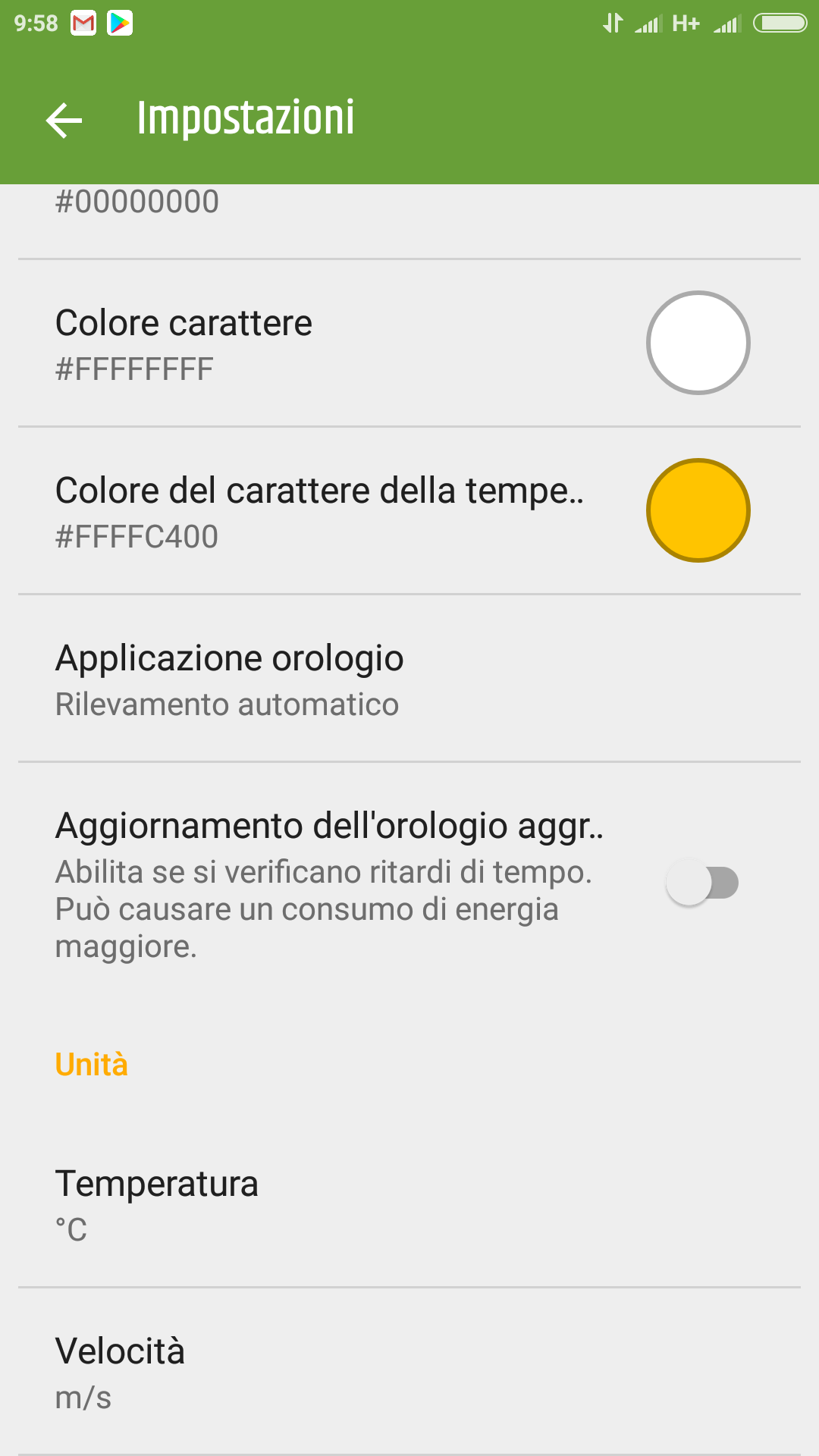Toggle the Aggiornamento dell'orologio switch
This screenshot has width=819, height=1456.
(701, 883)
